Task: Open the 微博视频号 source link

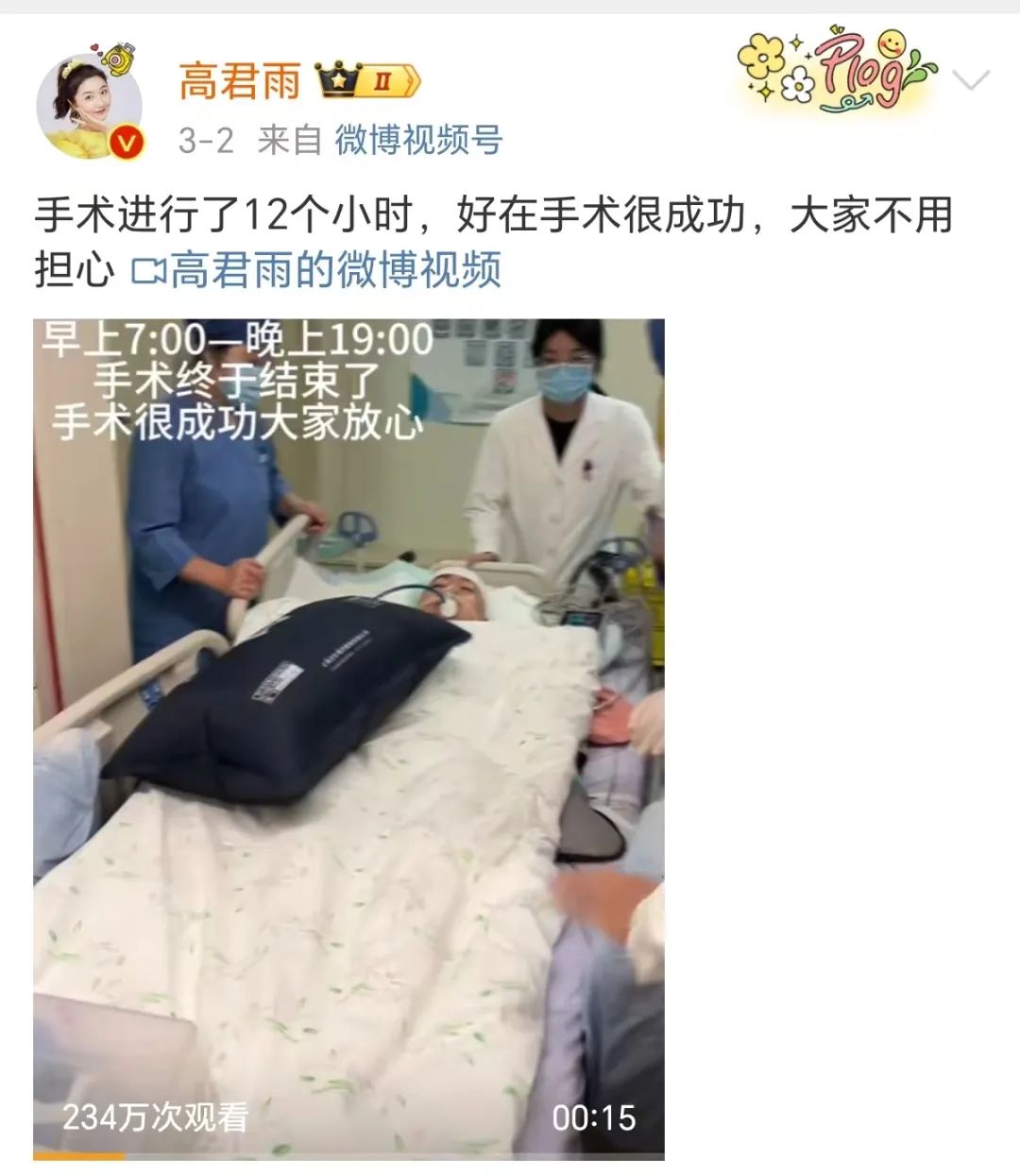Action: pyautogui.click(x=418, y=141)
